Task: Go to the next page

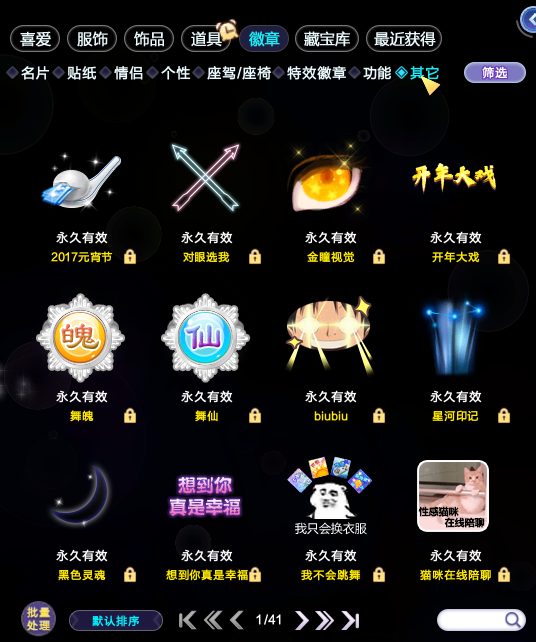Action: pos(301,620)
